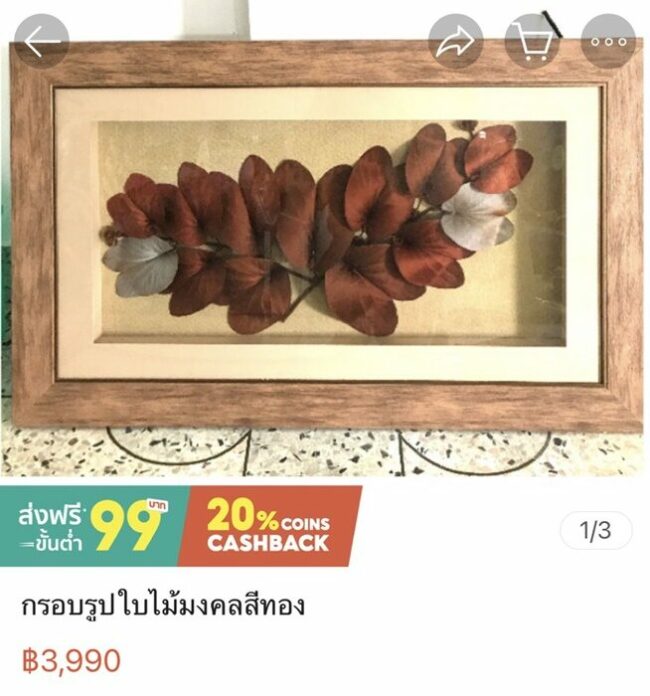Open the framed leaf product photo
650x696 pixels.
[325, 235]
